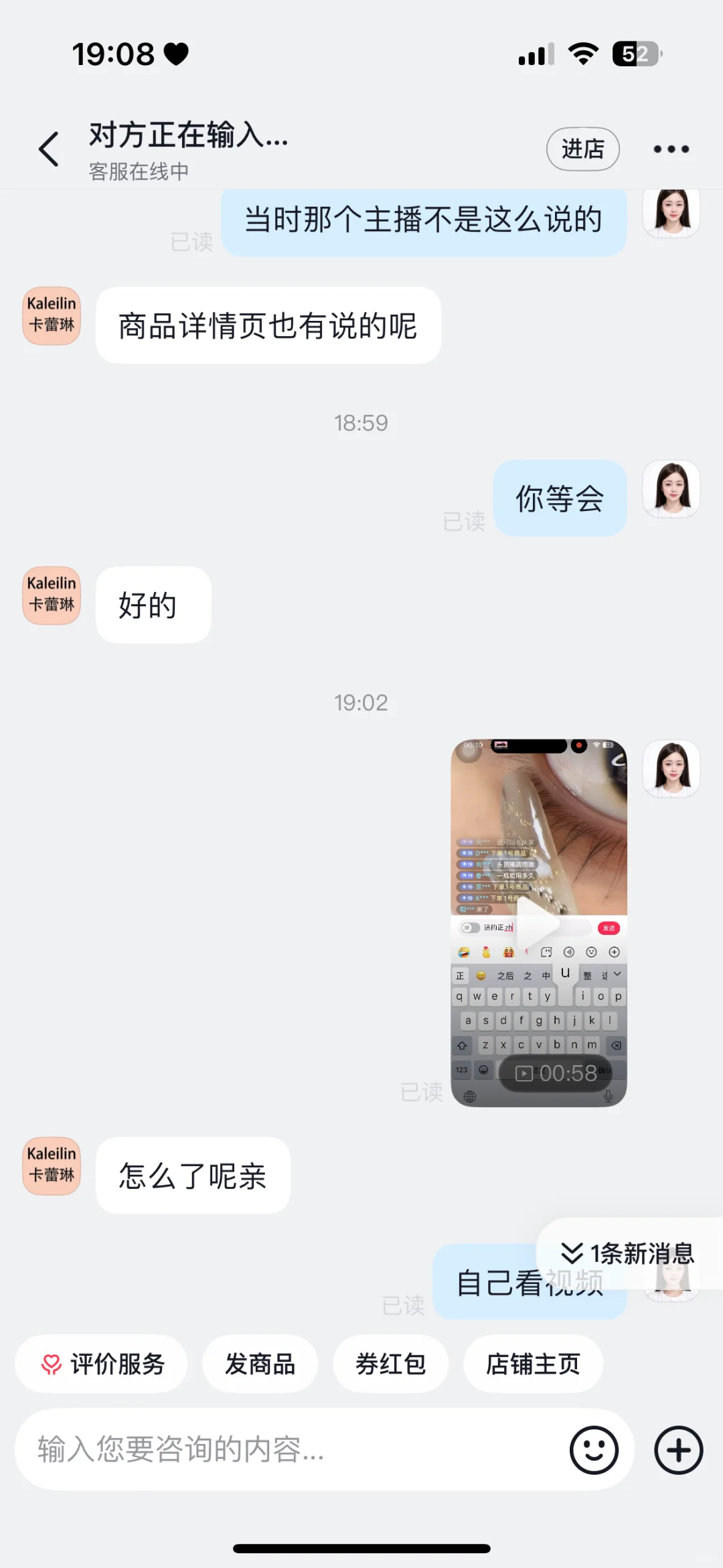The width and height of the screenshot is (723, 1568).
Task: Jump to the 1条新消息 new message
Action: pyautogui.click(x=628, y=1253)
